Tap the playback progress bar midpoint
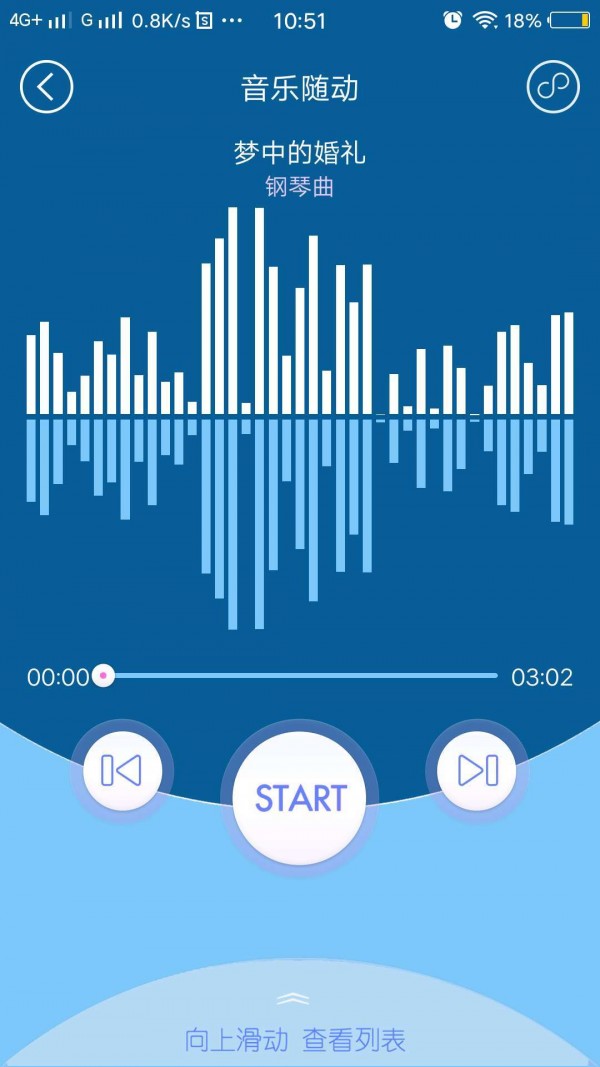The image size is (600, 1067). (300, 676)
